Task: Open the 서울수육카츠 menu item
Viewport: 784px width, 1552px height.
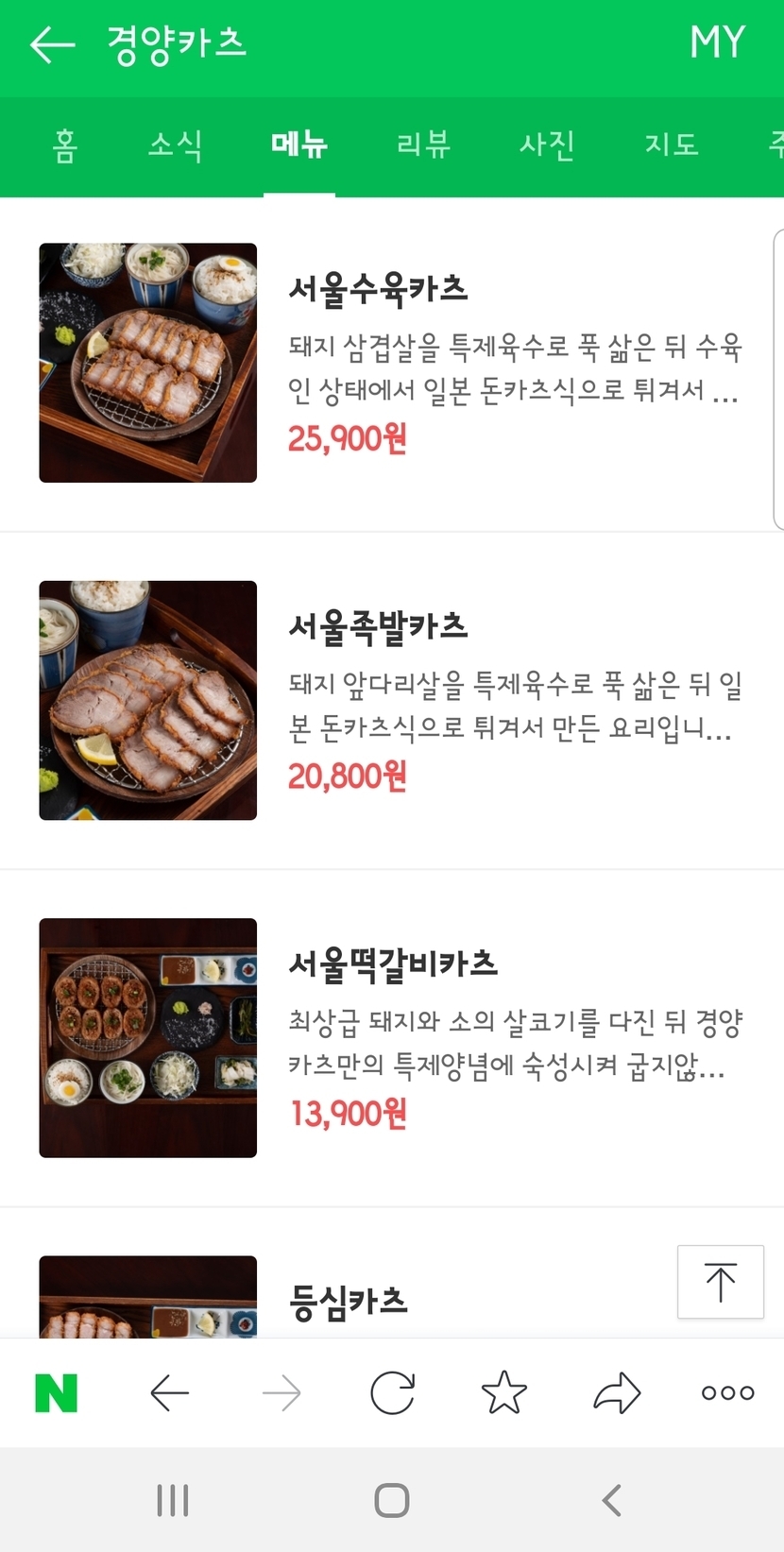Action: pos(378,288)
